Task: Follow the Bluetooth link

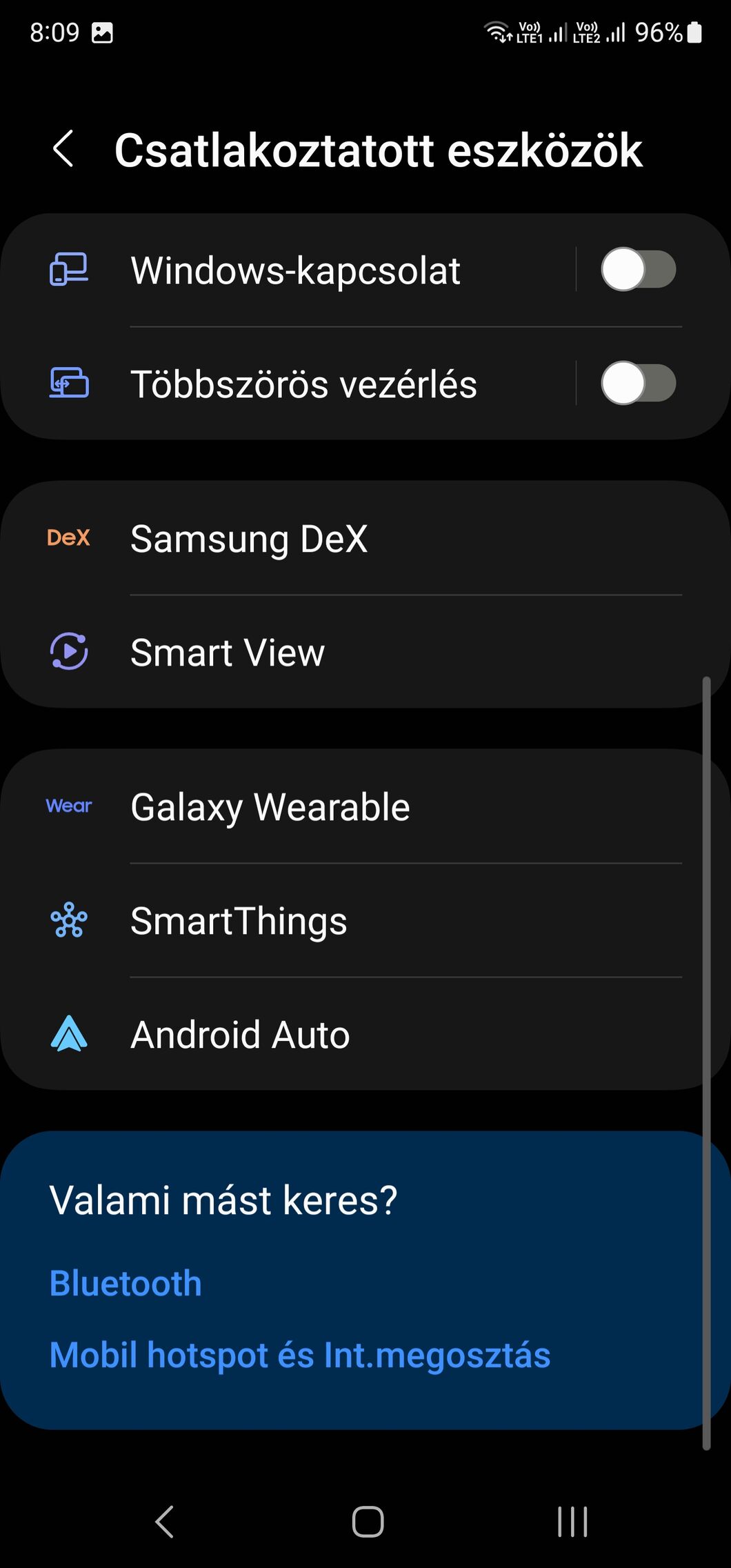Action: [x=126, y=1283]
